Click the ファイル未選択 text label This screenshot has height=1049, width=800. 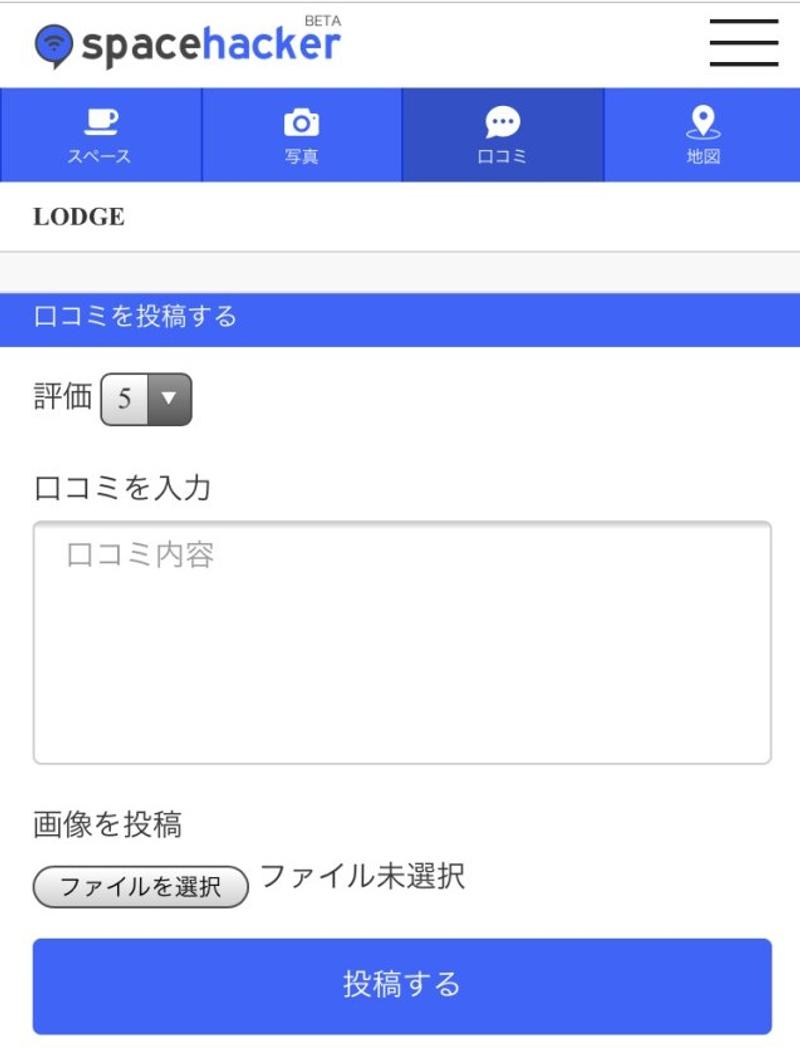point(365,878)
